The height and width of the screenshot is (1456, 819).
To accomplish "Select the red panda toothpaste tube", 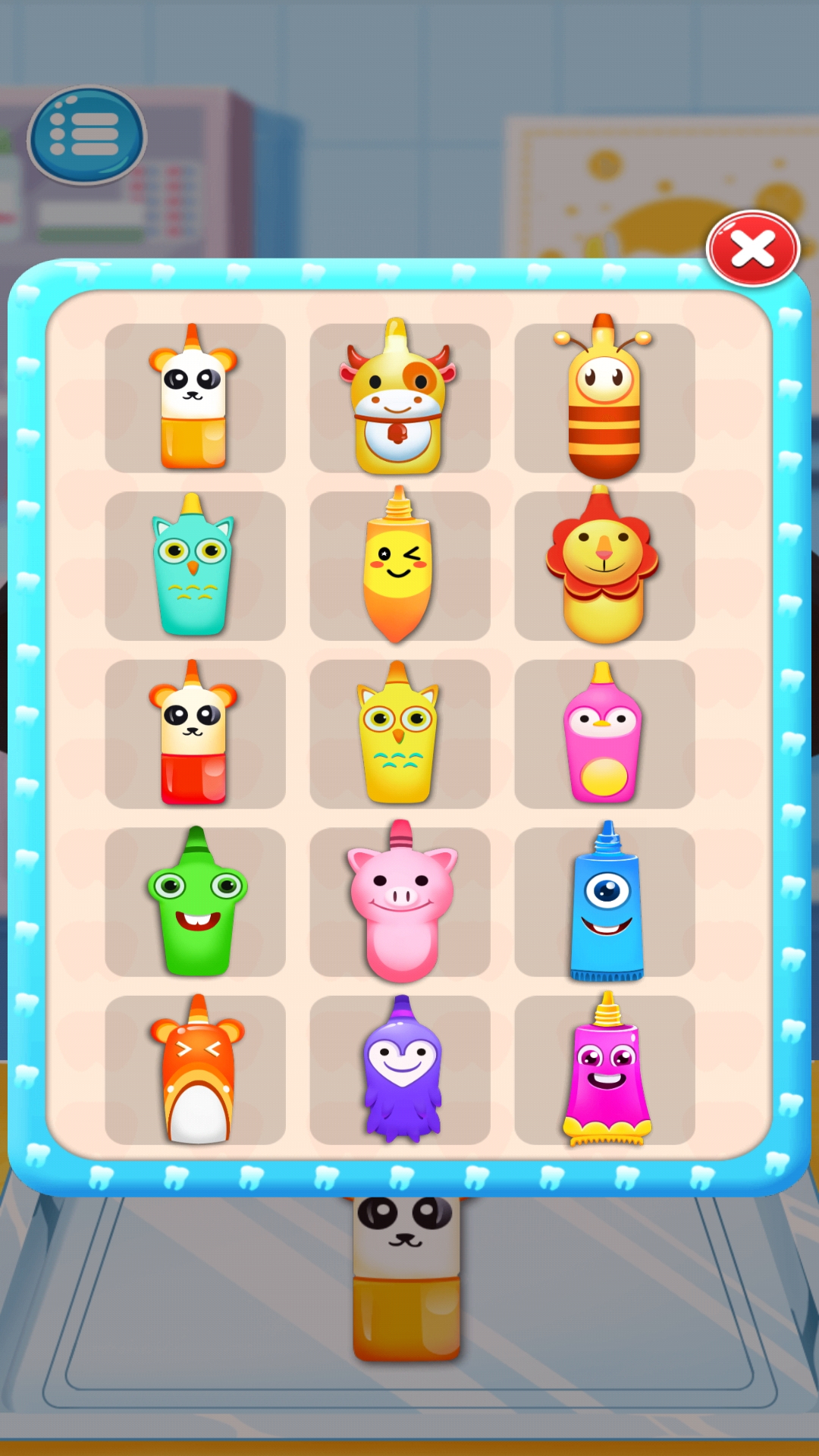I will click(x=195, y=734).
